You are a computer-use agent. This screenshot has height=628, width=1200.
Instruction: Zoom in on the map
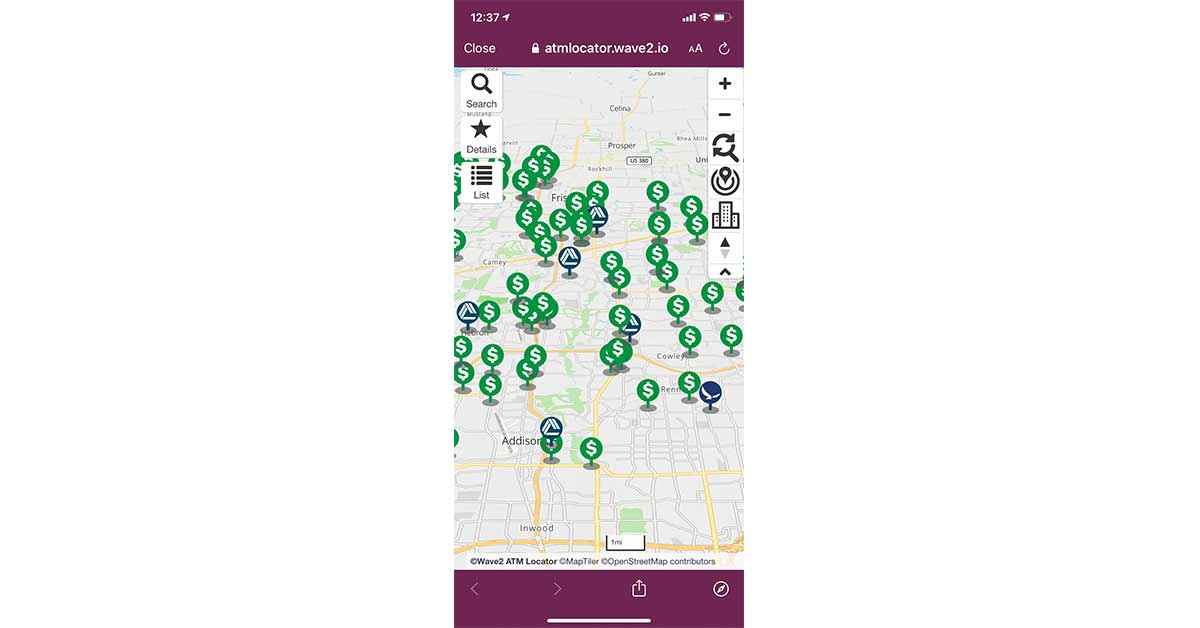click(x=725, y=84)
